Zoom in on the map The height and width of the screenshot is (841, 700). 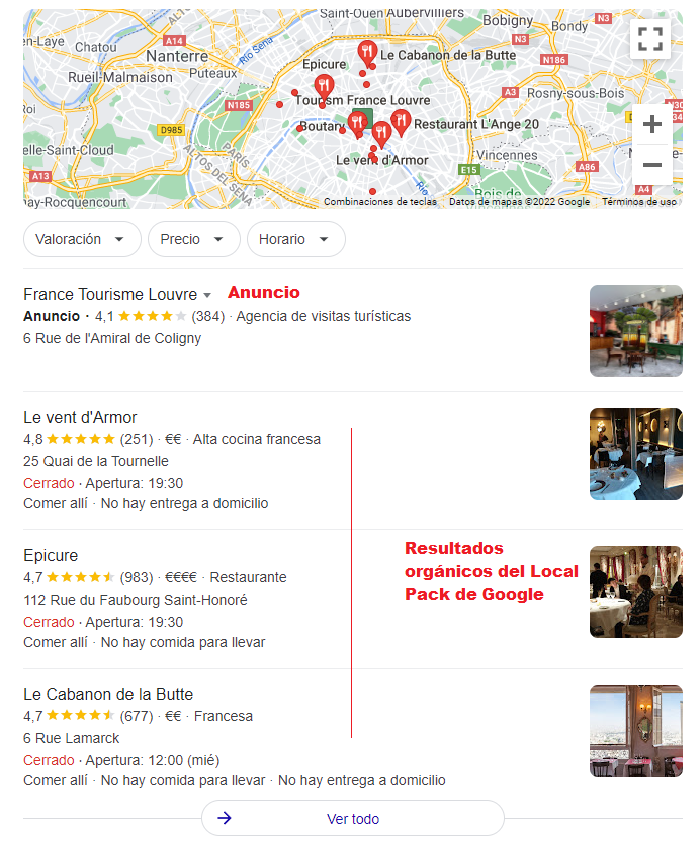click(x=652, y=124)
